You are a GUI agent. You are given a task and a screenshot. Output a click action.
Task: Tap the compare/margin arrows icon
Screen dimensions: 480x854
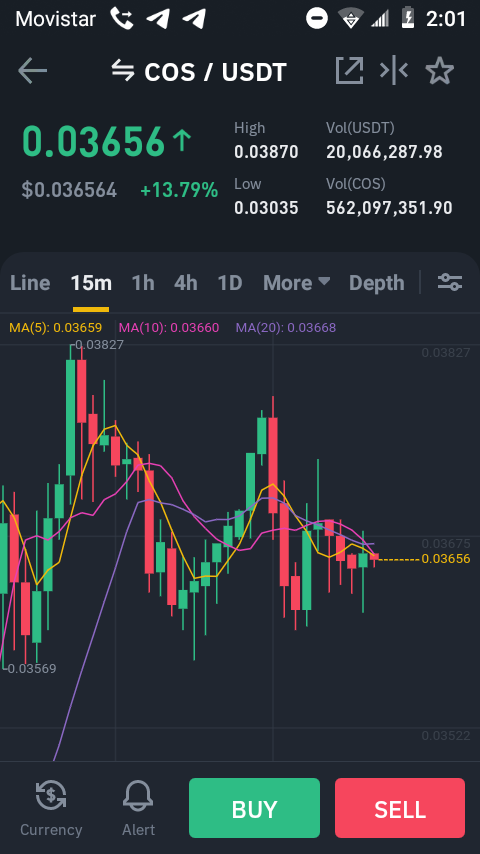click(x=394, y=70)
